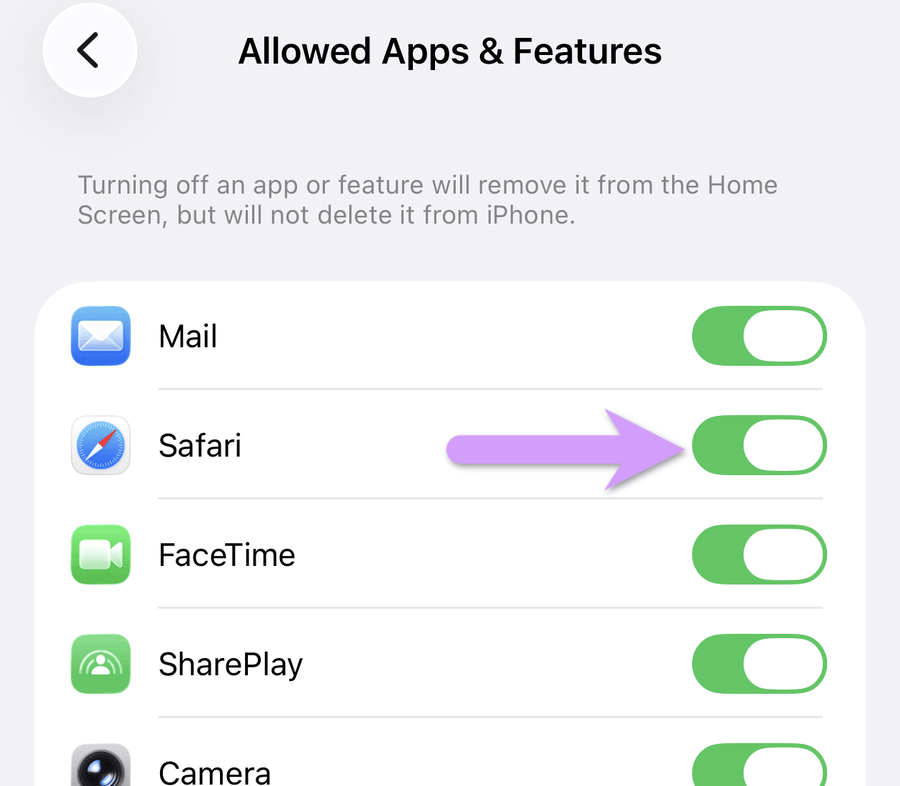The width and height of the screenshot is (900, 786).
Task: Turn off the Mail toggle
Action: pos(759,336)
